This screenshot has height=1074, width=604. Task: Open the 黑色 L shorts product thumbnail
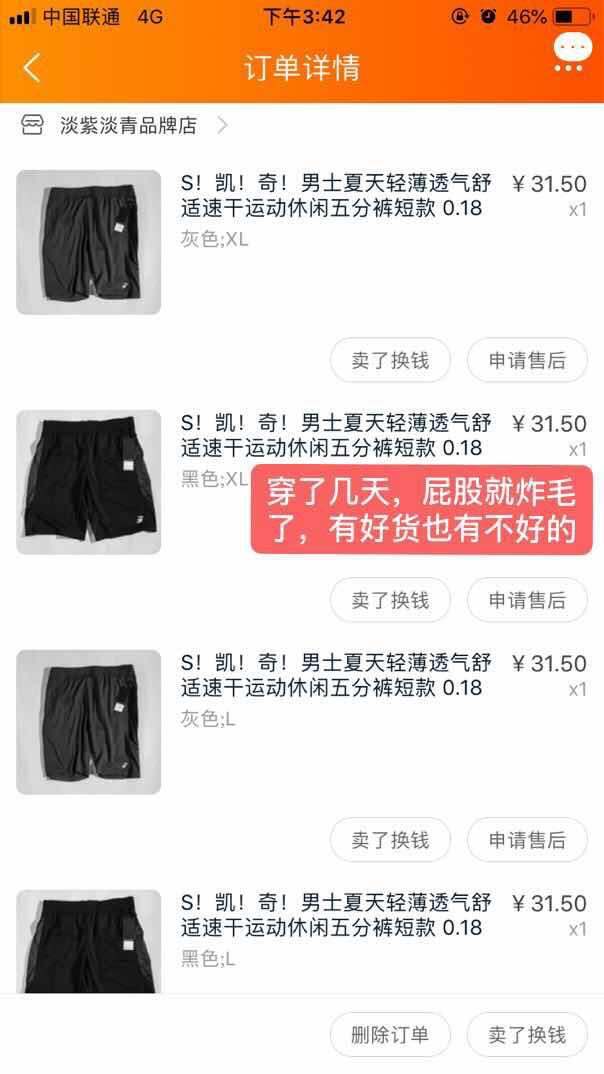click(x=88, y=941)
